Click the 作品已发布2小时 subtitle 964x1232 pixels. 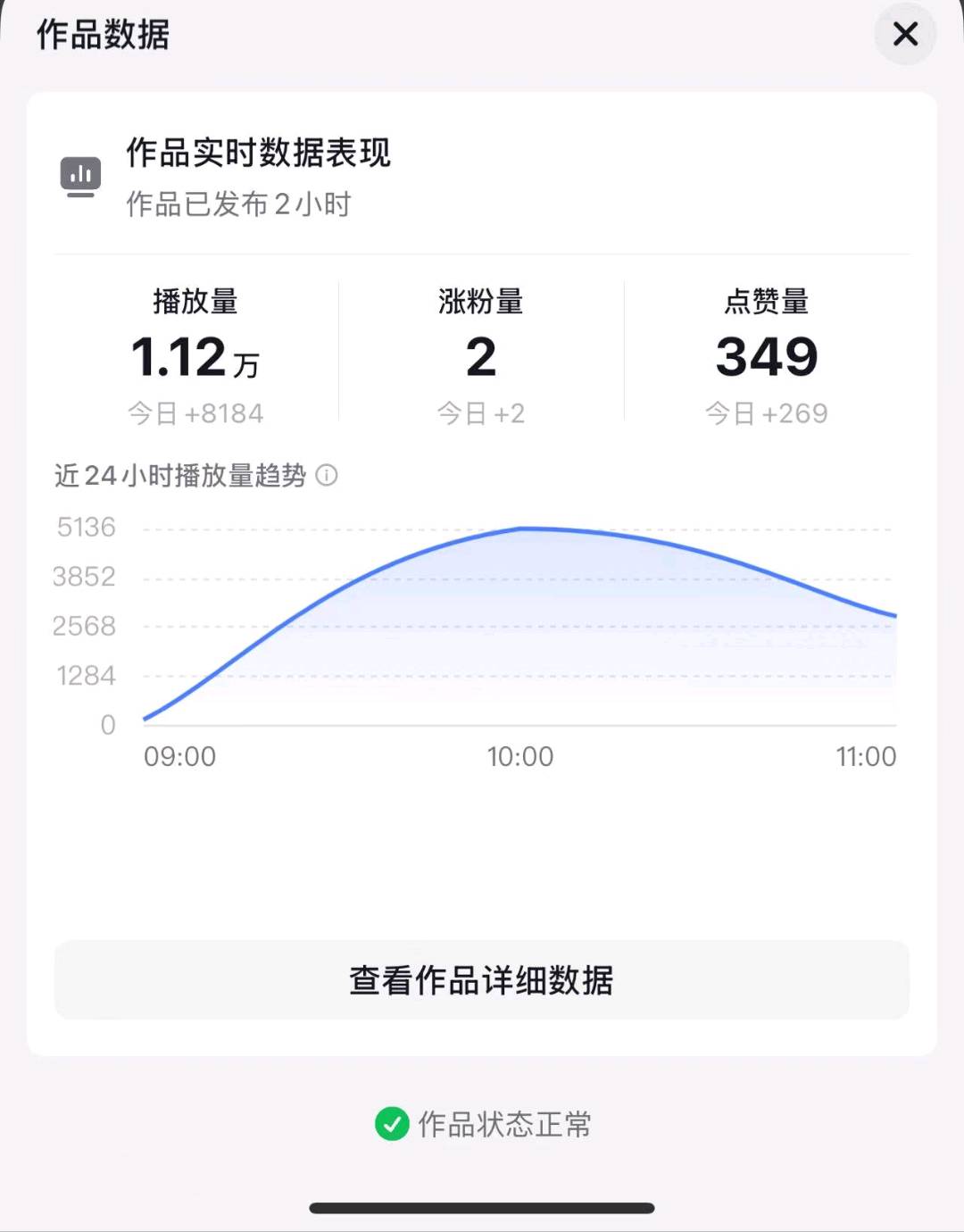[238, 204]
